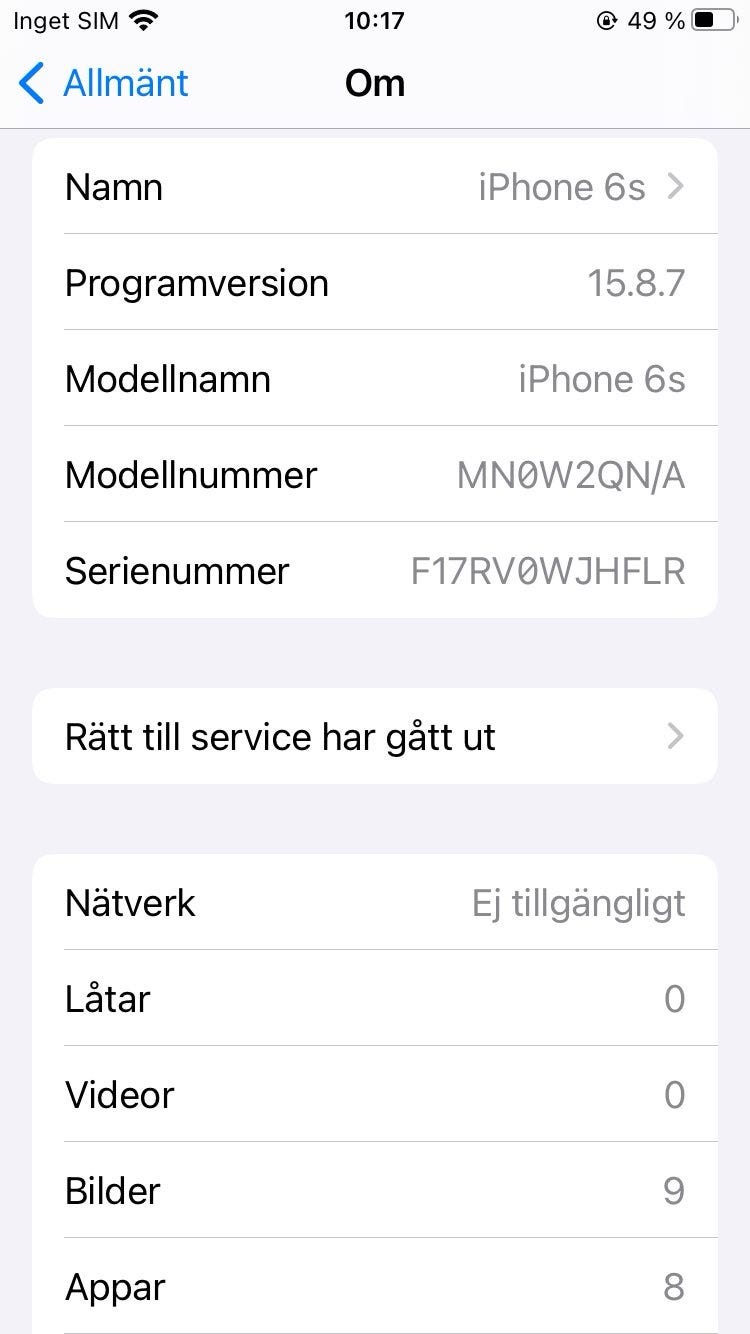This screenshot has height=1334, width=750.
Task: Tap the Modellnummer row to toggle format
Action: coord(375,475)
